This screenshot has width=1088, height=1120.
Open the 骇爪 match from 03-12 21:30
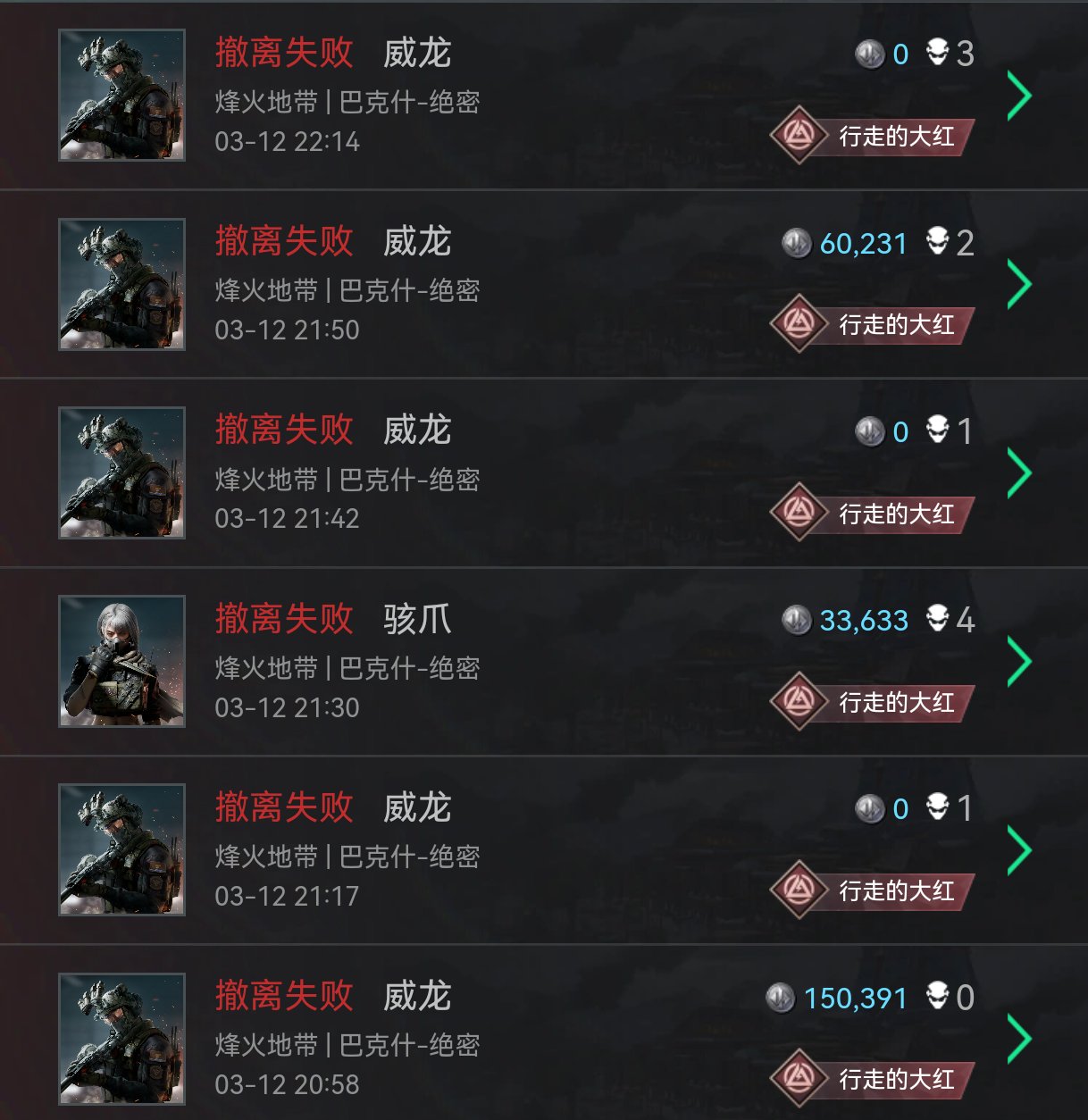[x=1018, y=662]
